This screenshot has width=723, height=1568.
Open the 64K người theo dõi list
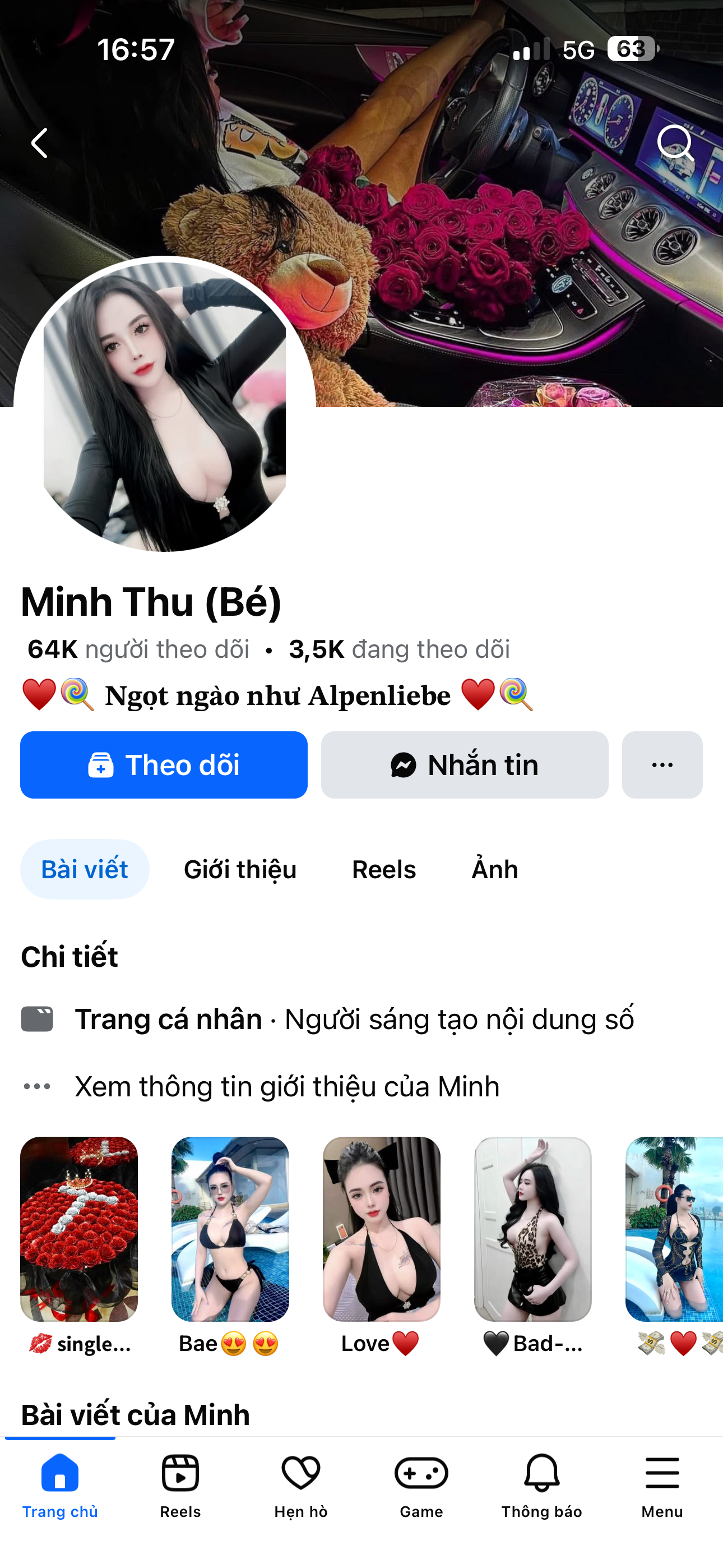tap(138, 649)
